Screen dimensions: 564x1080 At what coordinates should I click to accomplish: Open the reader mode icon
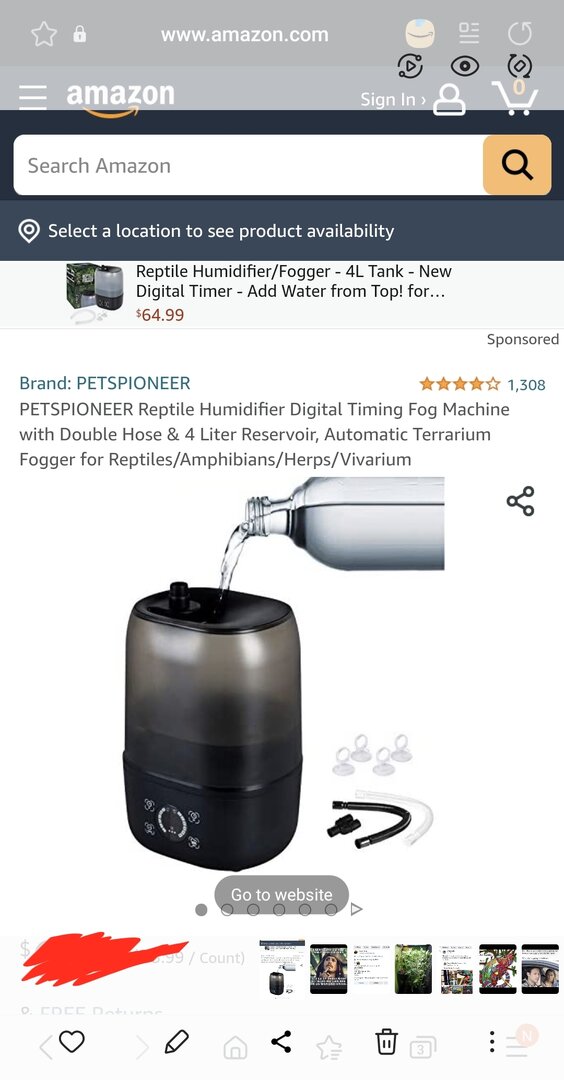click(469, 32)
